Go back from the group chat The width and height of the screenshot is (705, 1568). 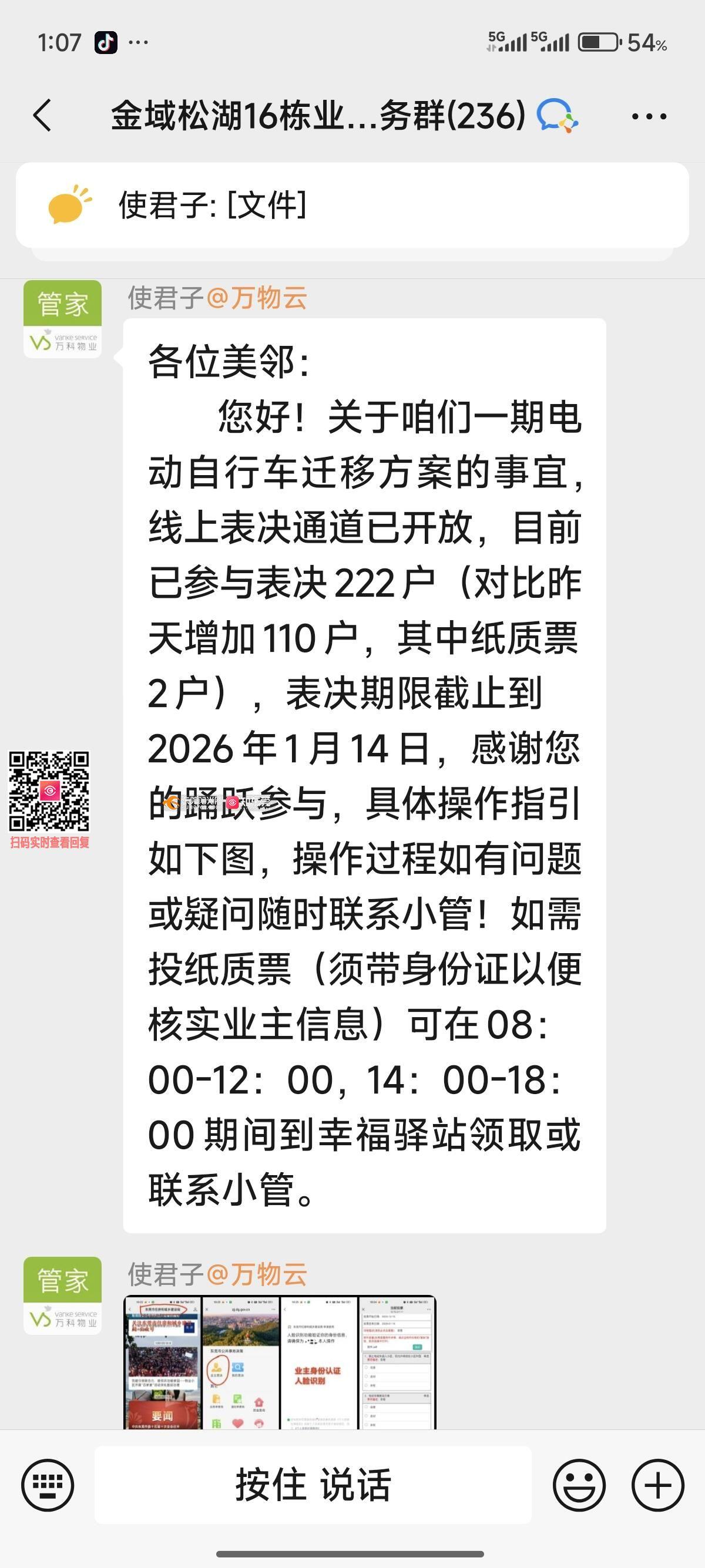click(42, 116)
